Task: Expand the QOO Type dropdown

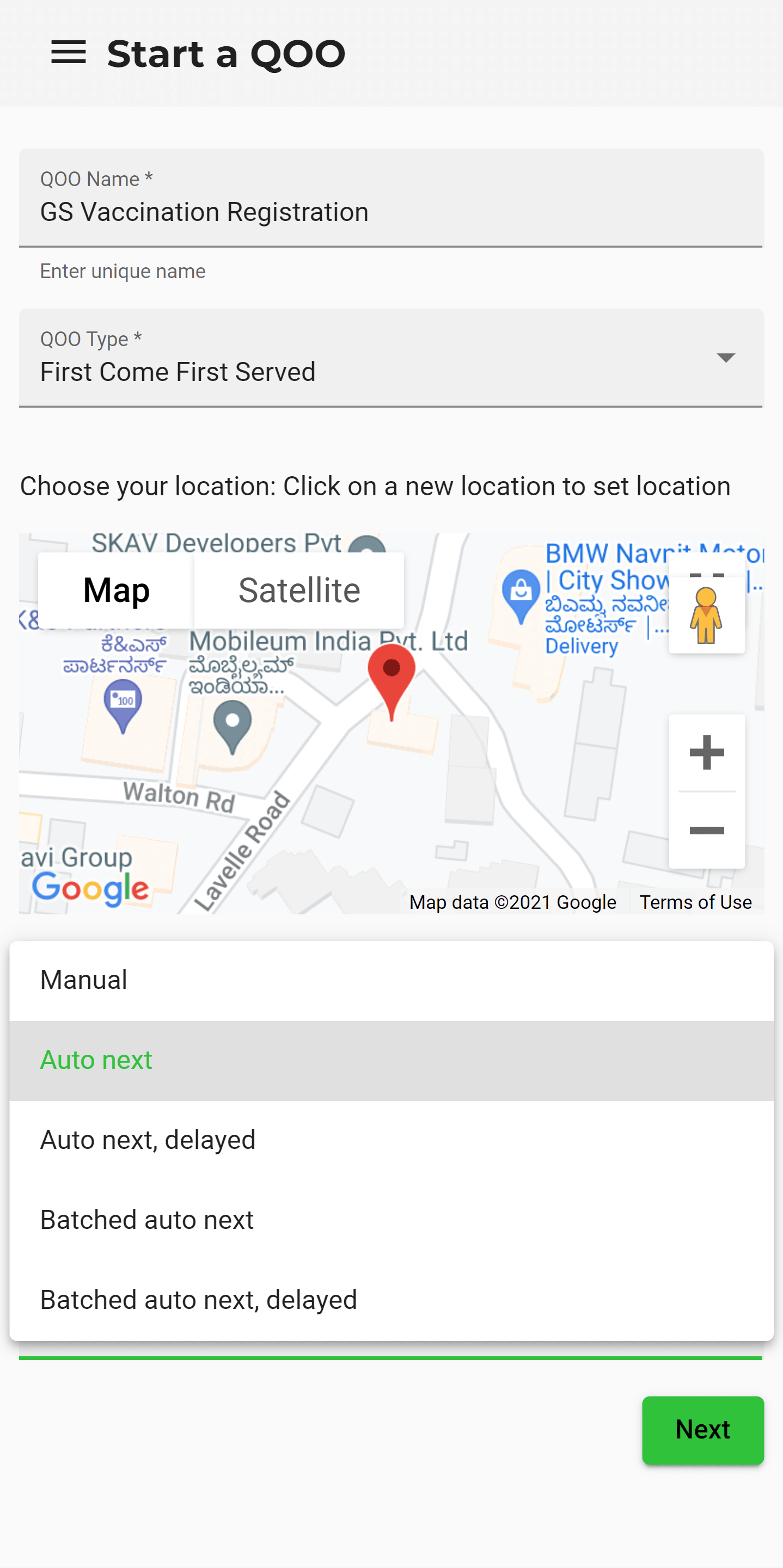Action: tap(391, 358)
